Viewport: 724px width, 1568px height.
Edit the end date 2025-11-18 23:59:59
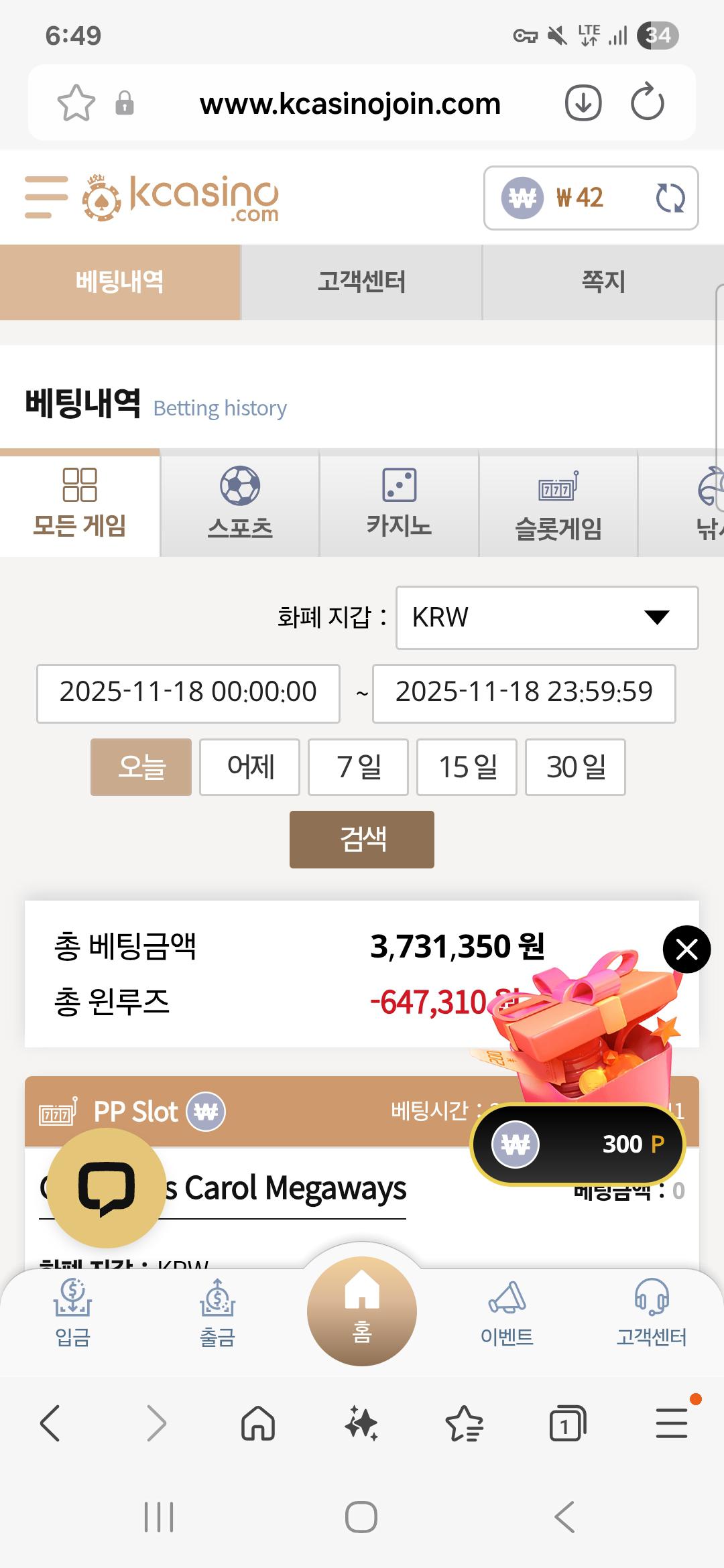click(524, 693)
